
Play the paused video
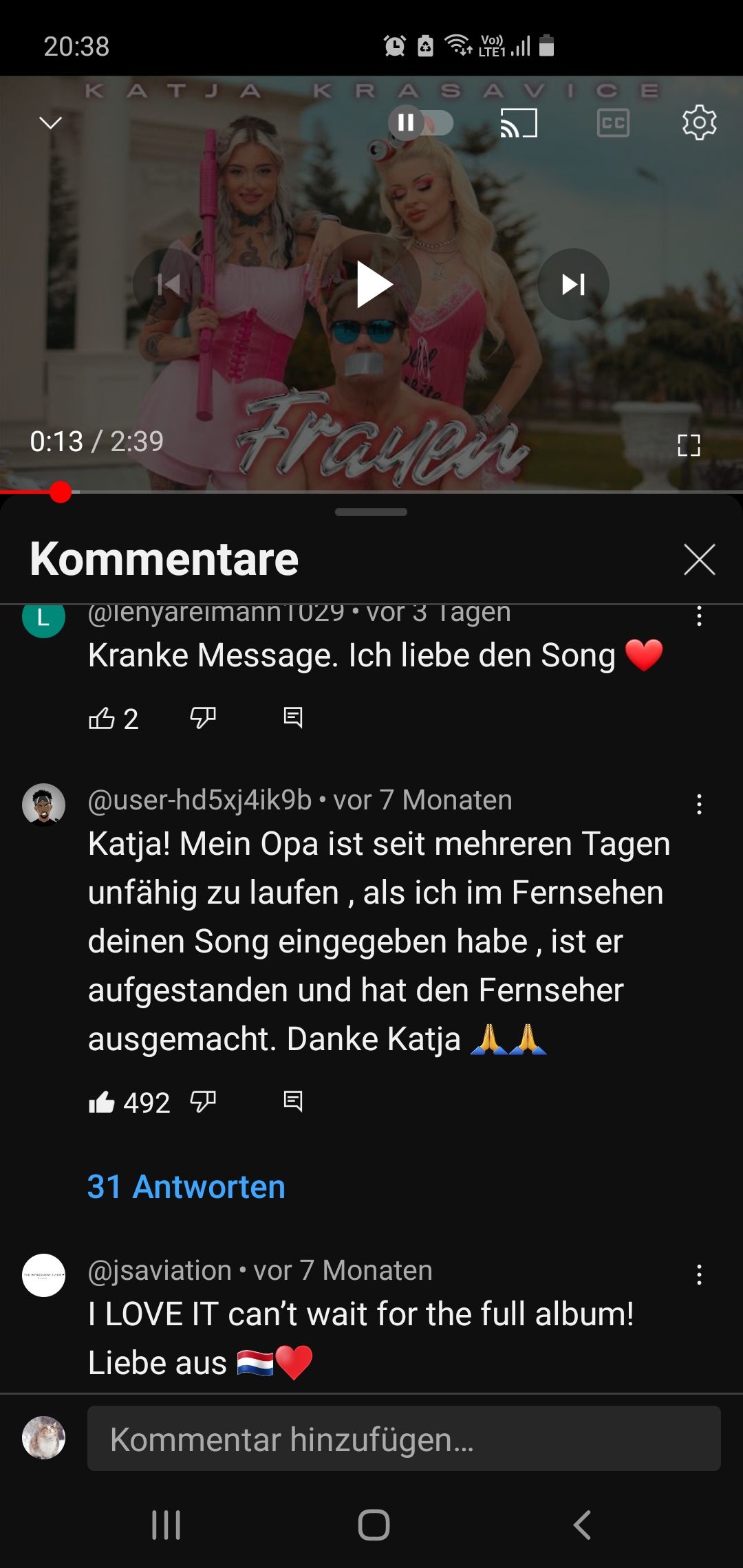point(372,284)
